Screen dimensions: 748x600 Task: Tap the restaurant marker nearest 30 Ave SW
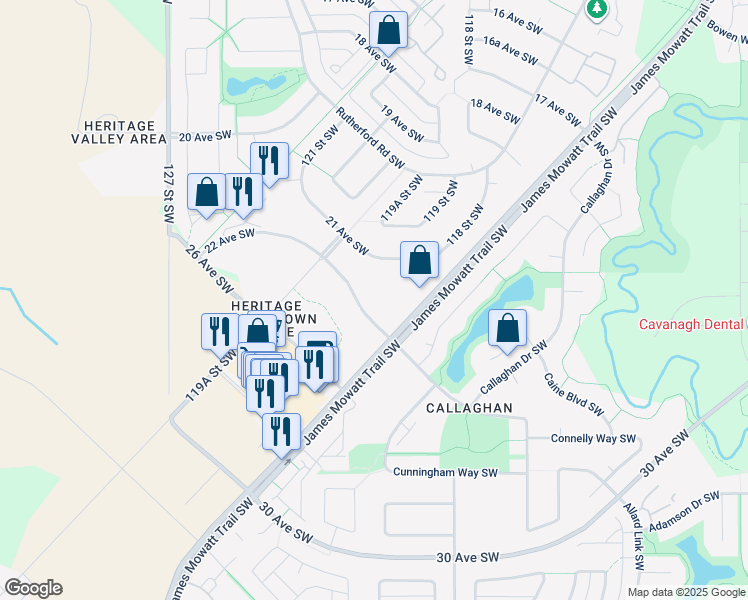(x=281, y=432)
